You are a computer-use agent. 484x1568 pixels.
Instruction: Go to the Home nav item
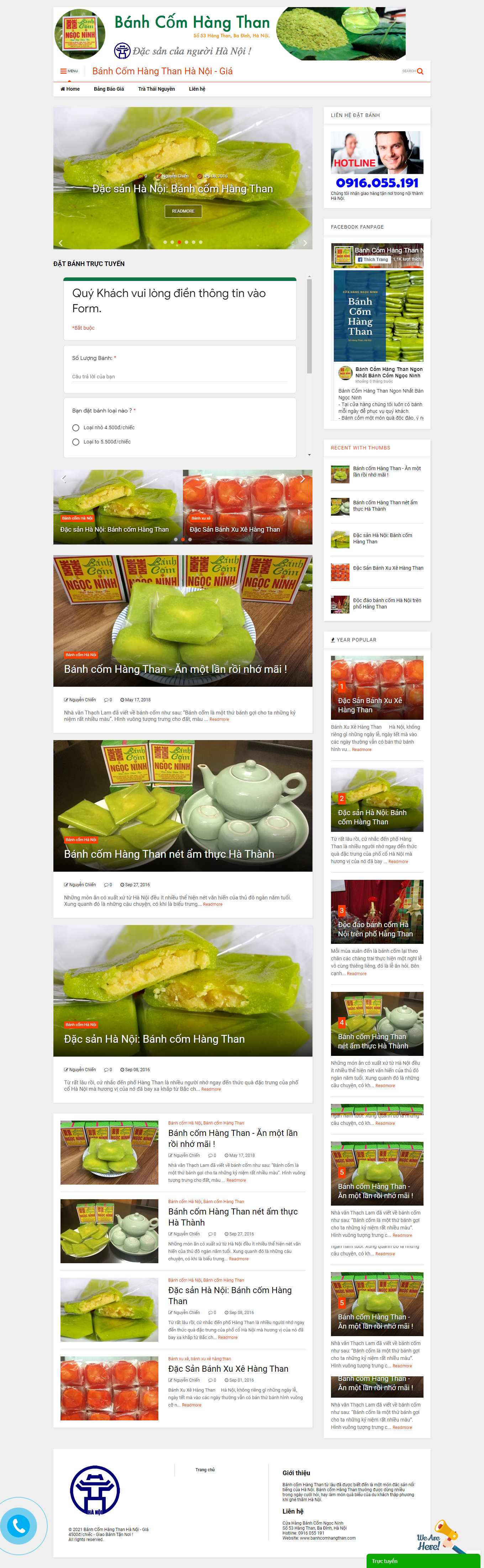click(70, 89)
